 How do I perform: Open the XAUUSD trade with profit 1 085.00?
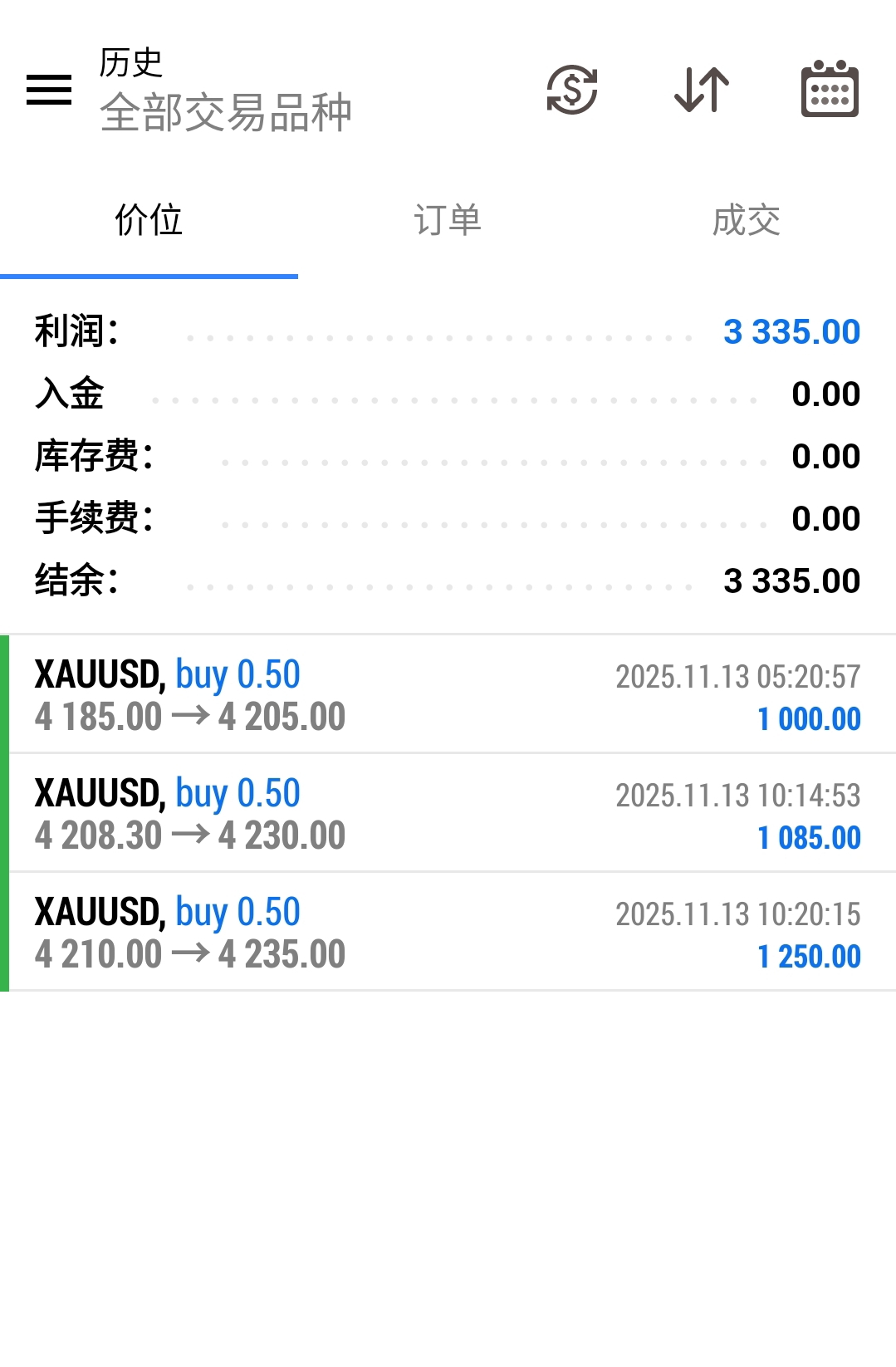[x=448, y=813]
